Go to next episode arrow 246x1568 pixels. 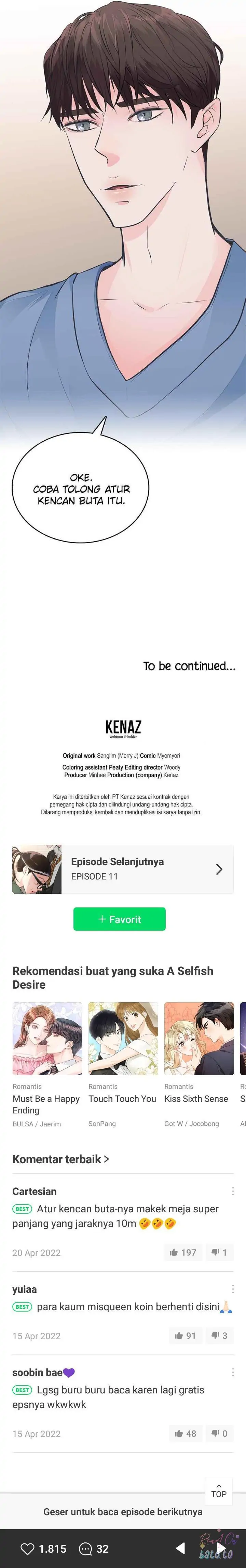pyautogui.click(x=221, y=1549)
